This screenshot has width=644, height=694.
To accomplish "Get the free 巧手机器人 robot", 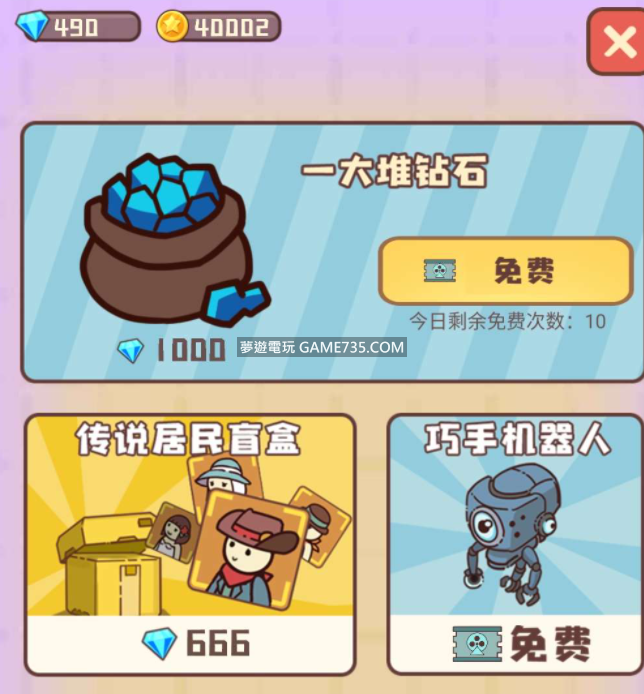I will click(513, 642).
